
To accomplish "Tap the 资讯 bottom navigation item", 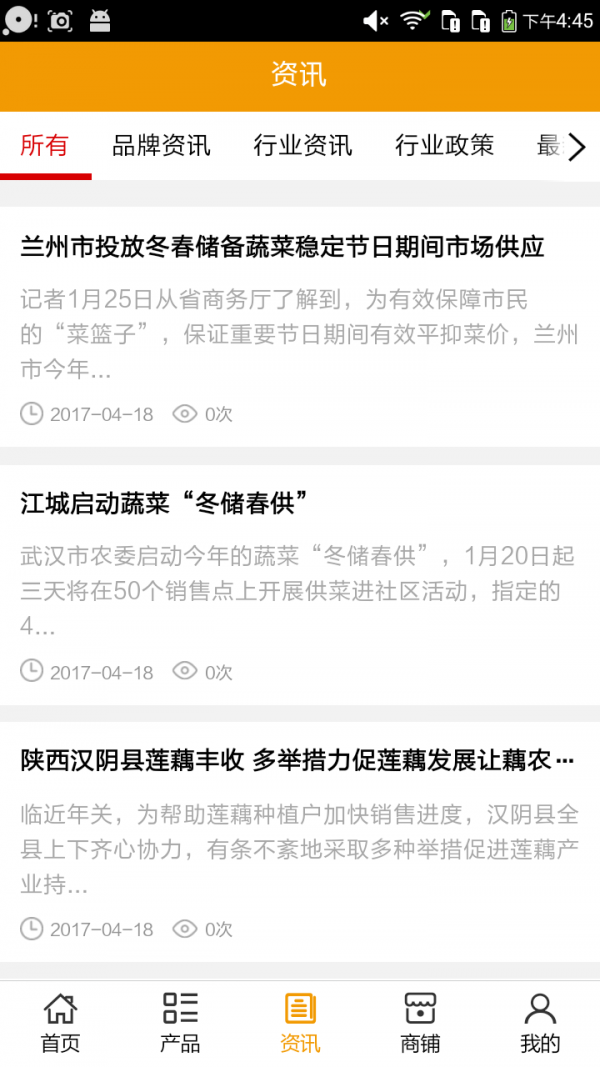I will (300, 1023).
